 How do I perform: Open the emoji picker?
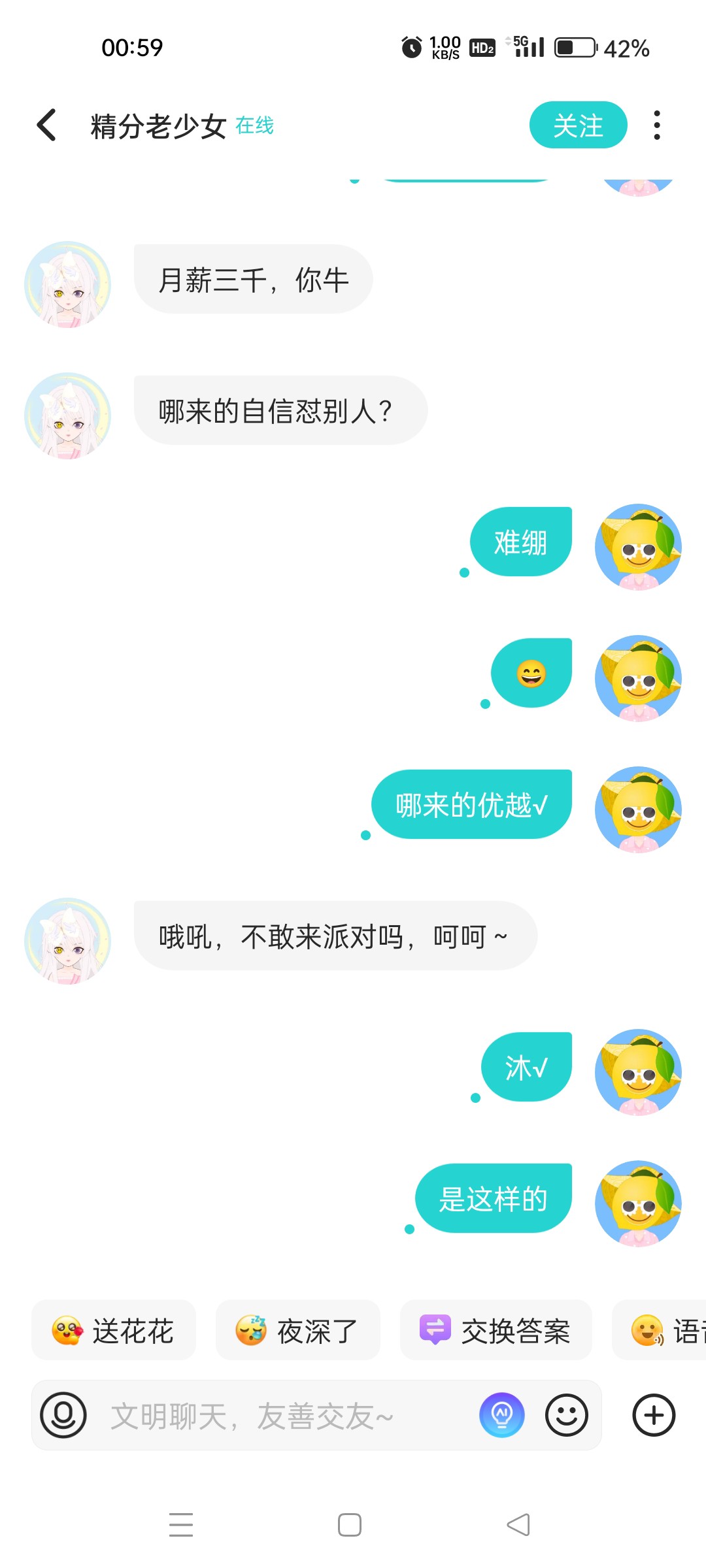[567, 1415]
